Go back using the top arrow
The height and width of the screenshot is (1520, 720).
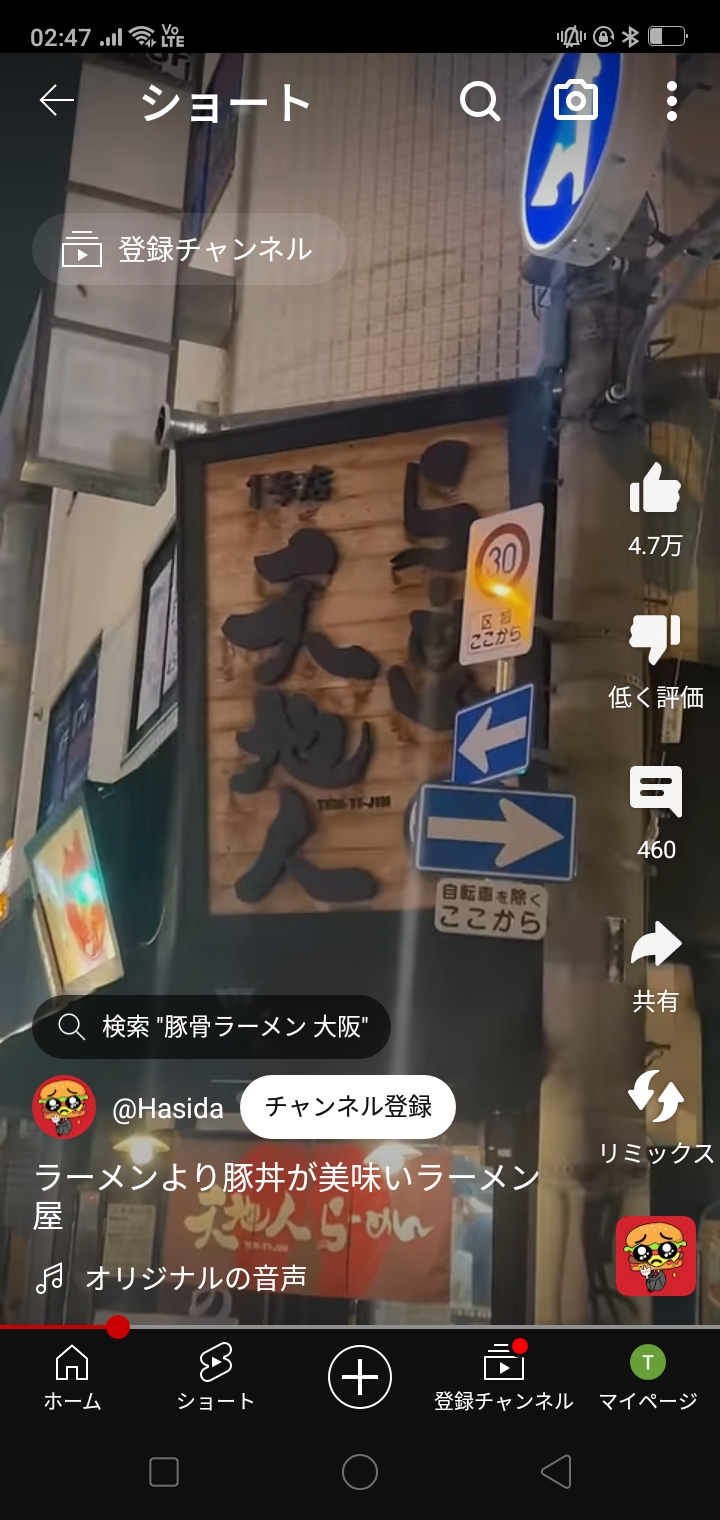(57, 101)
